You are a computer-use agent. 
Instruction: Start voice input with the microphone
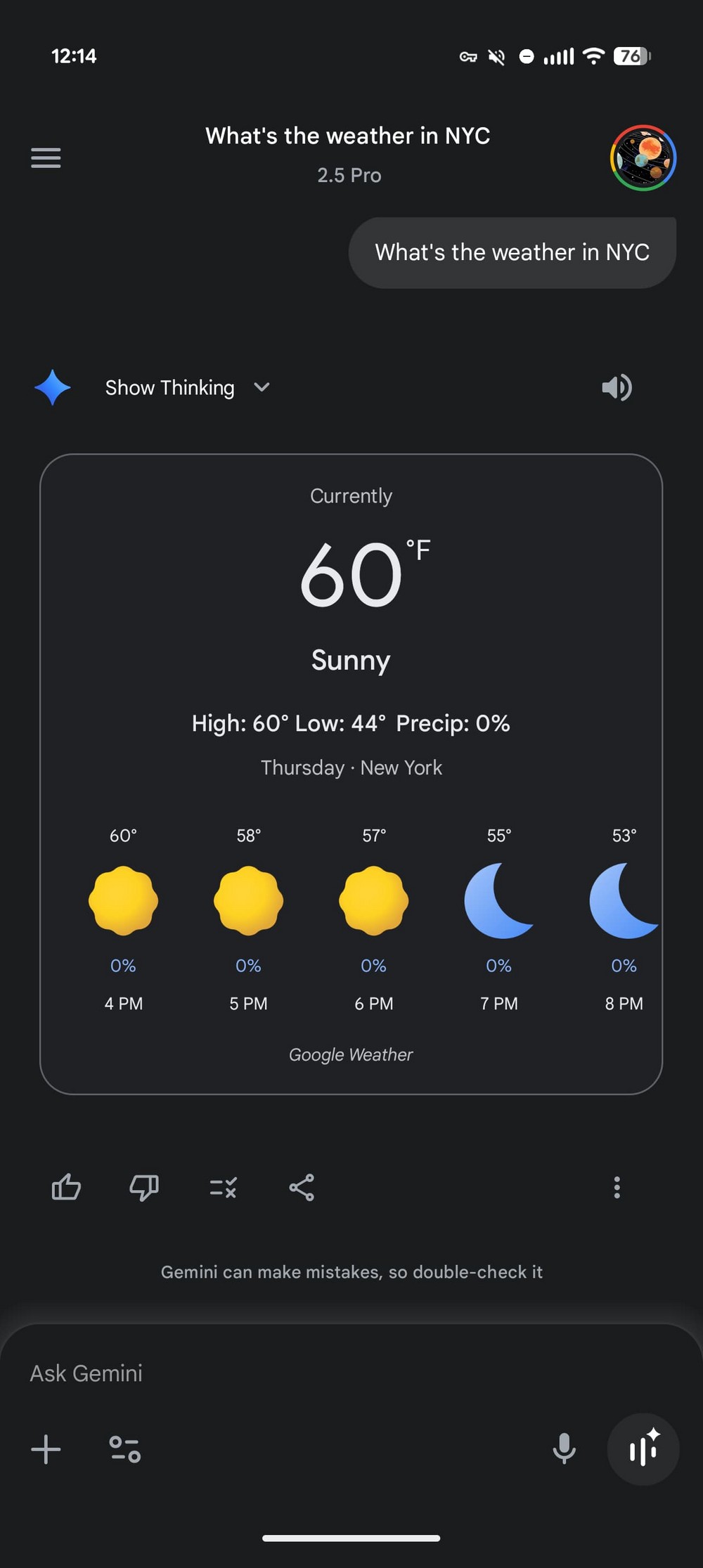pos(564,1449)
